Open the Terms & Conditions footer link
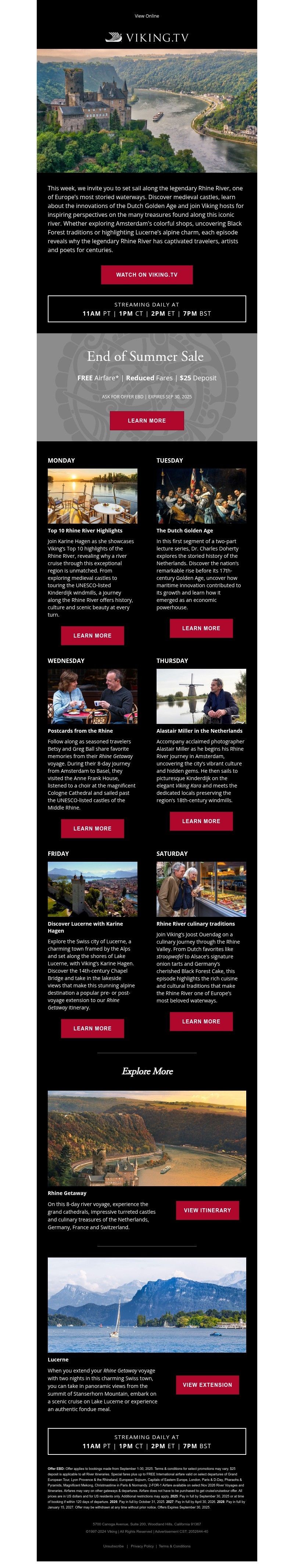Image resolution: width=294 pixels, height=1568 pixels. (175, 1546)
